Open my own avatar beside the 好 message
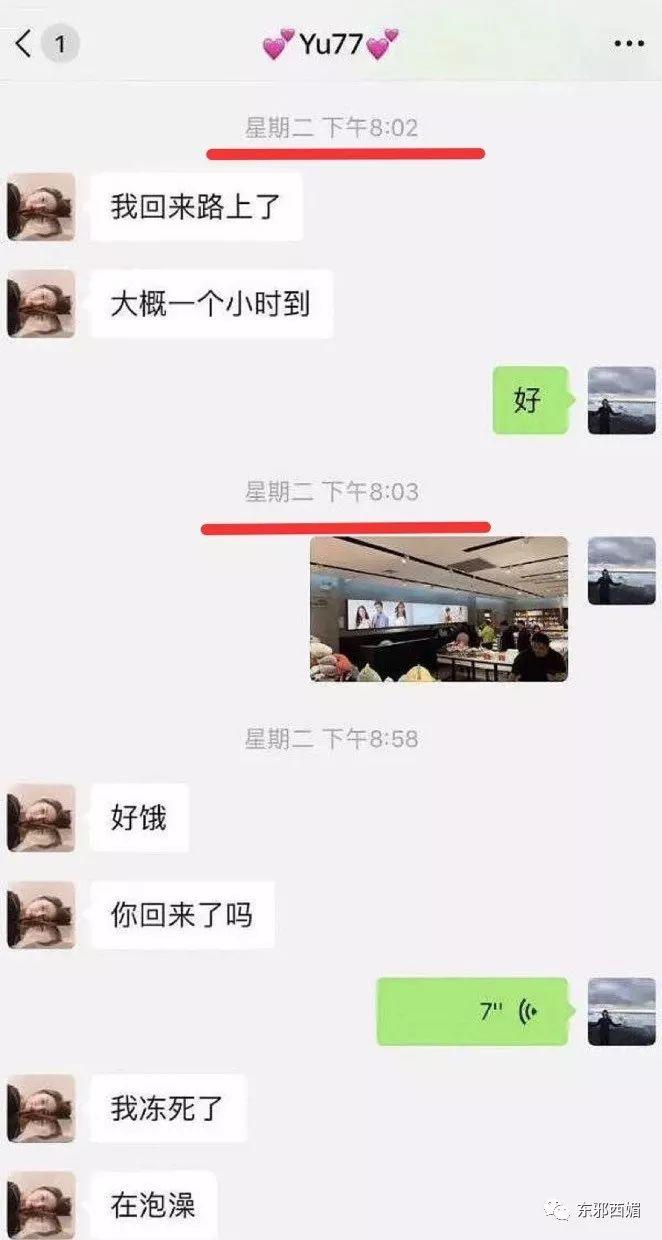Screen dimensions: 662x1240 621,400
